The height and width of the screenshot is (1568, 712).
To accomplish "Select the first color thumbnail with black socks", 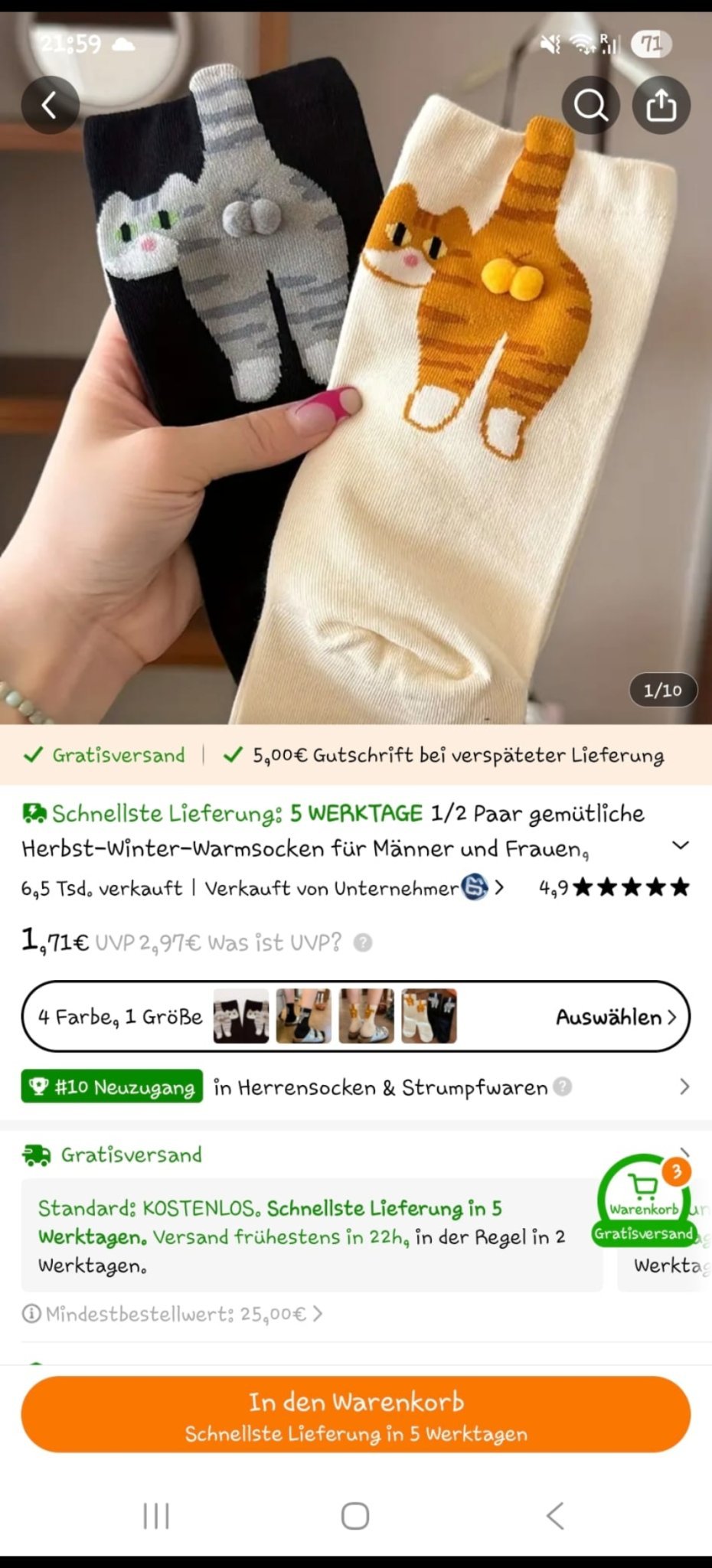I will click(241, 1016).
